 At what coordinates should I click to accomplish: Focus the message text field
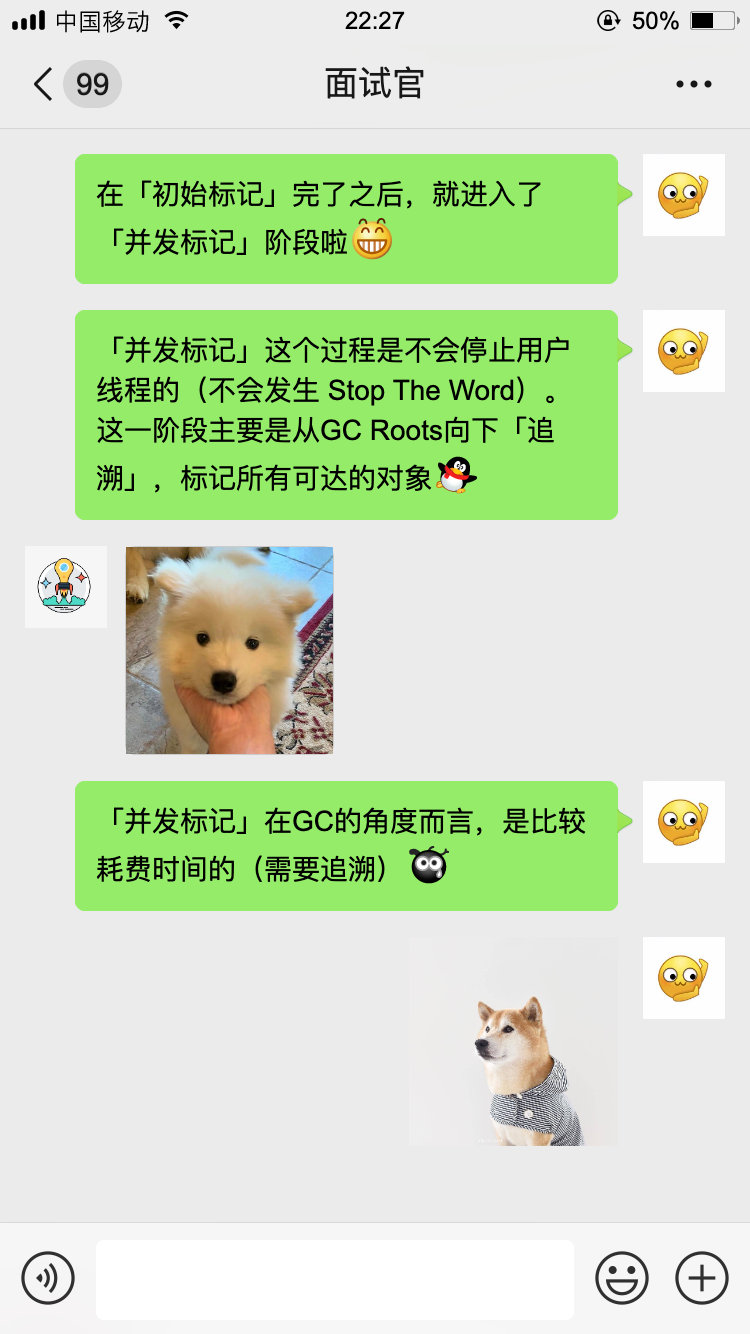[x=334, y=1279]
